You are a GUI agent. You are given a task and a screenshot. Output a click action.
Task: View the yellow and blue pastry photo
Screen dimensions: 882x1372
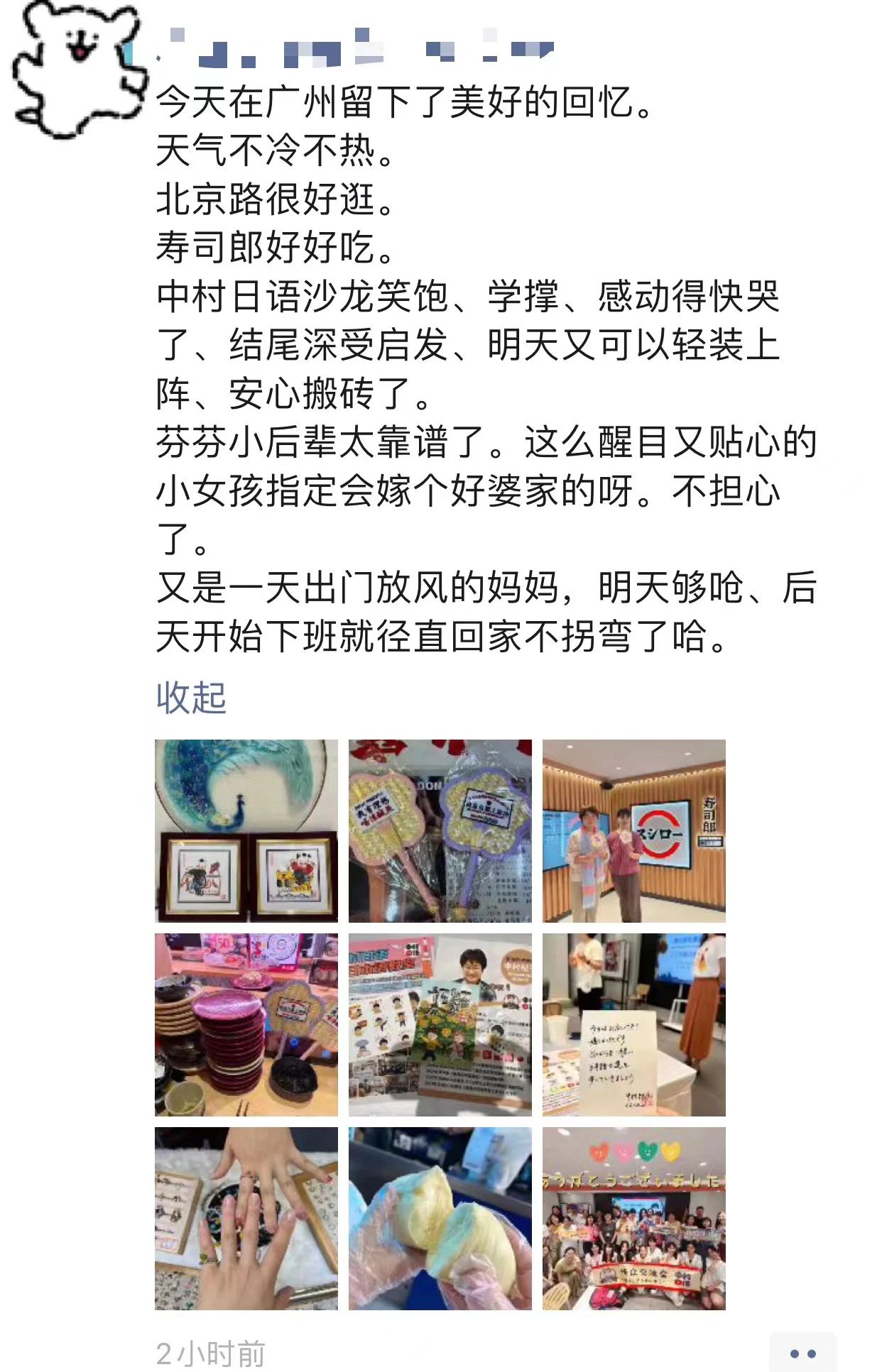pos(440,1218)
